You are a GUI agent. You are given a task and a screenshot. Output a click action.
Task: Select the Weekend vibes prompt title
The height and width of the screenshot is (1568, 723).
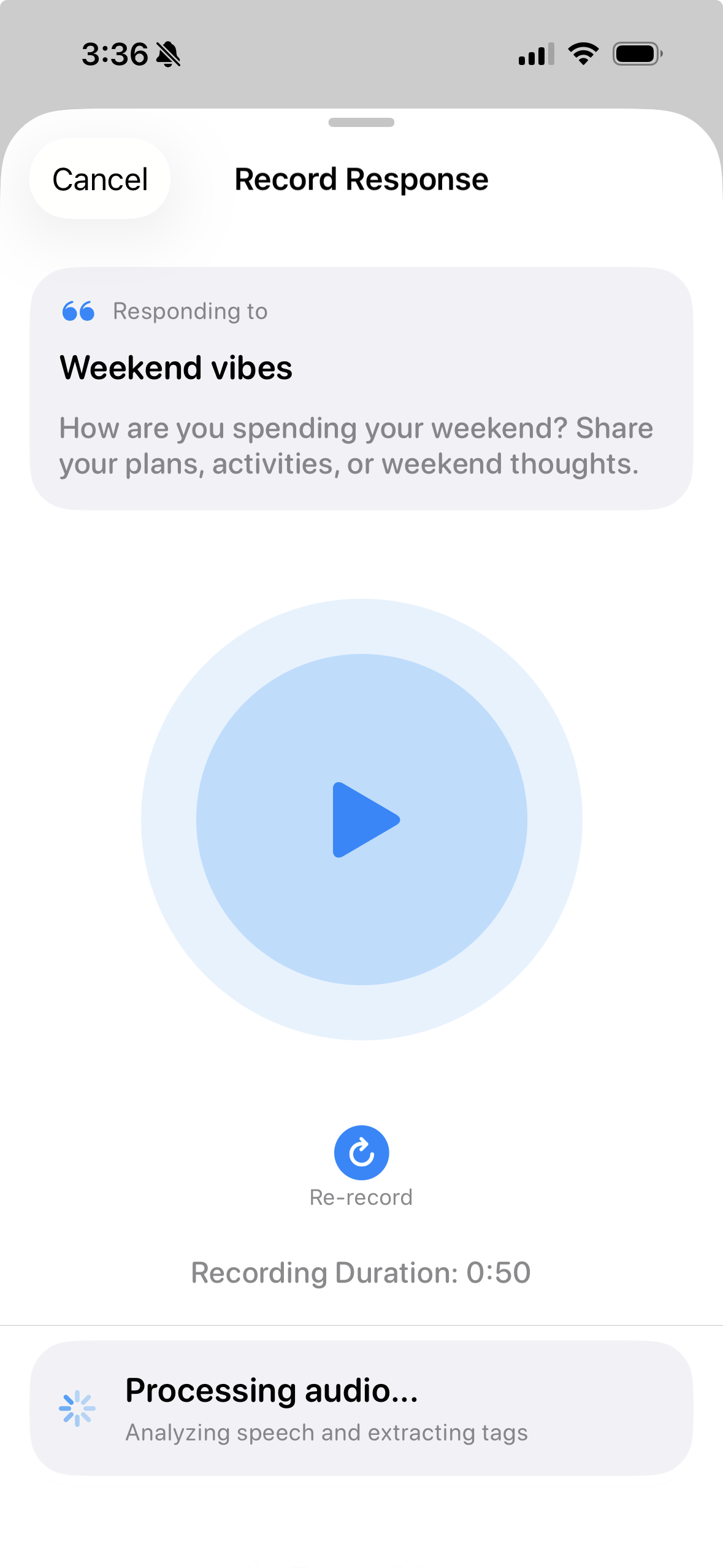(x=176, y=367)
